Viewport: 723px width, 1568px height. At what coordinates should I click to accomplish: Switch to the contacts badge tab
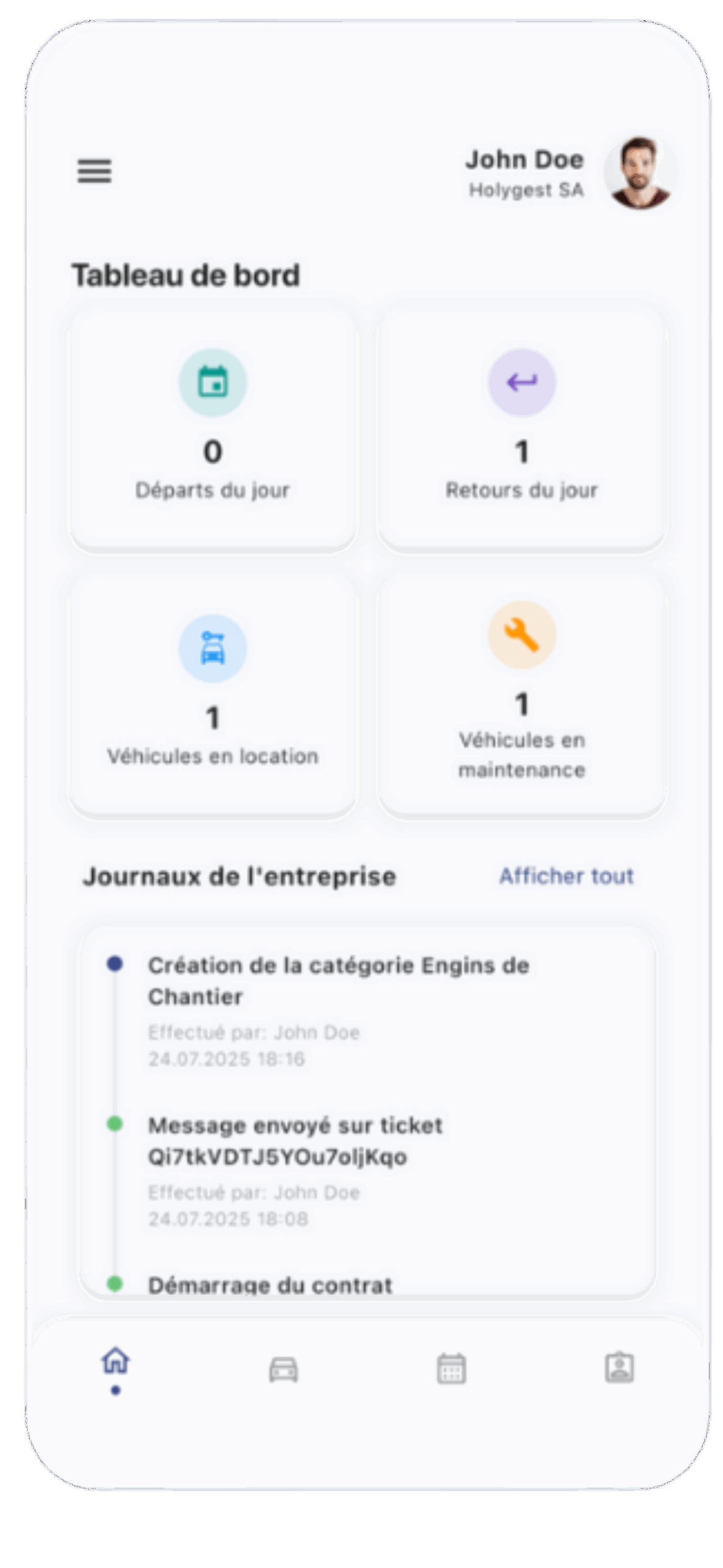point(620,1369)
